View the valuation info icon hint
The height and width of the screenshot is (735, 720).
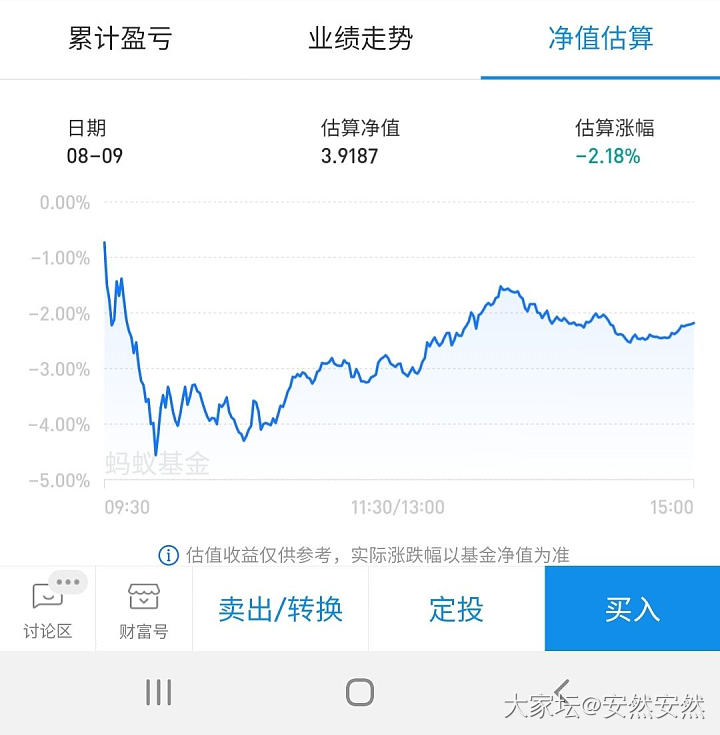tap(169, 554)
